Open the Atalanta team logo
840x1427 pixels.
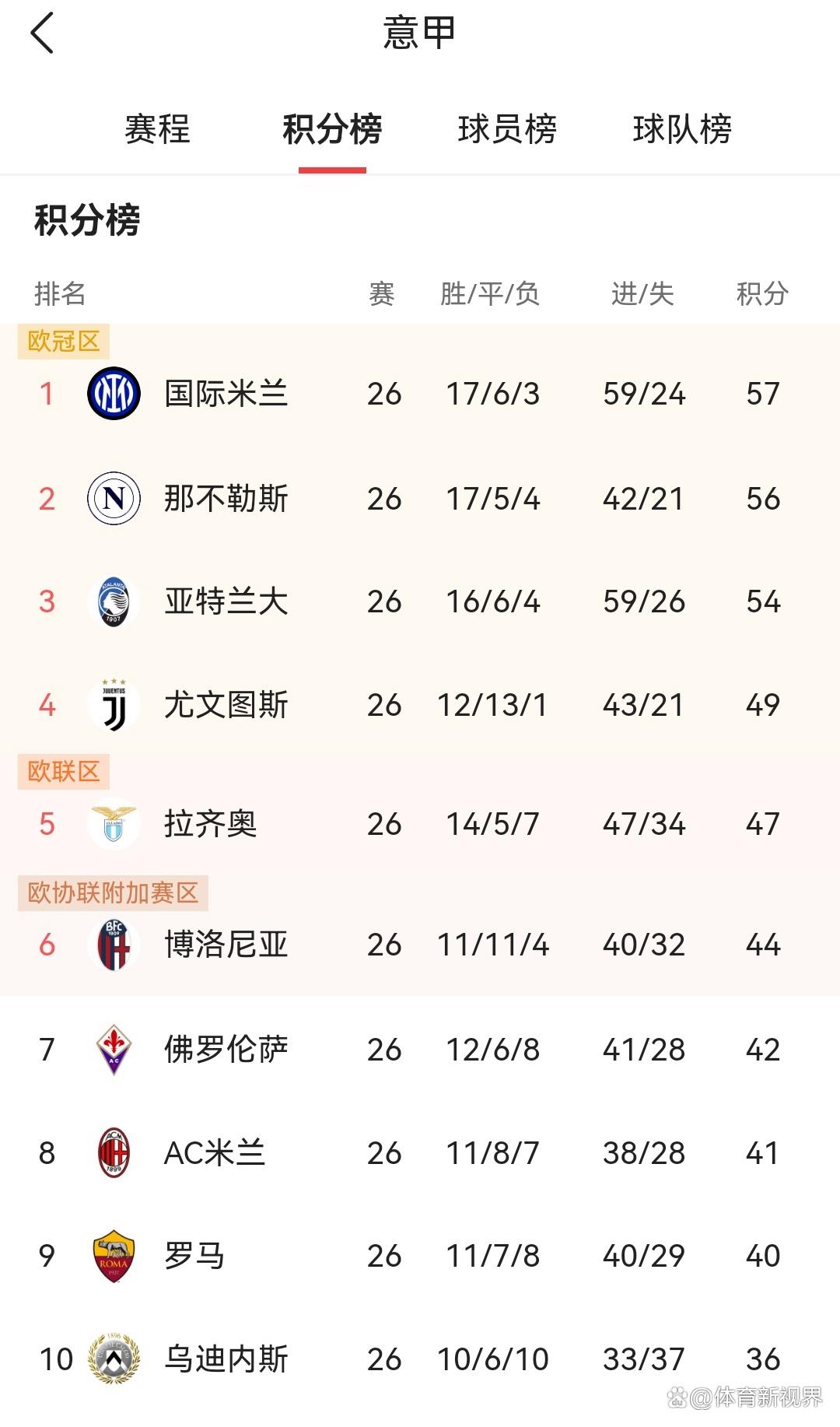tap(114, 601)
